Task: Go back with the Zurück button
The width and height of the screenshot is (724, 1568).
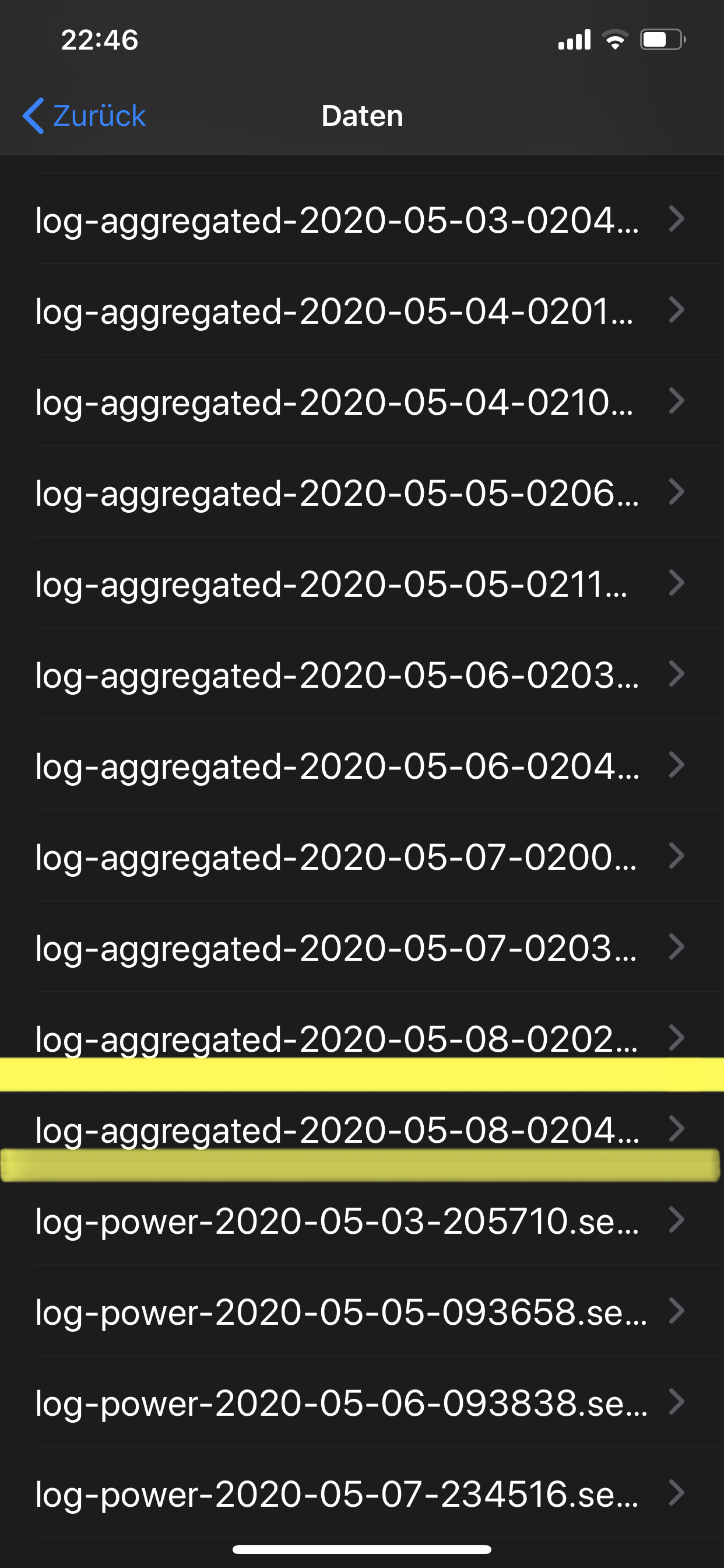Action: (84, 116)
